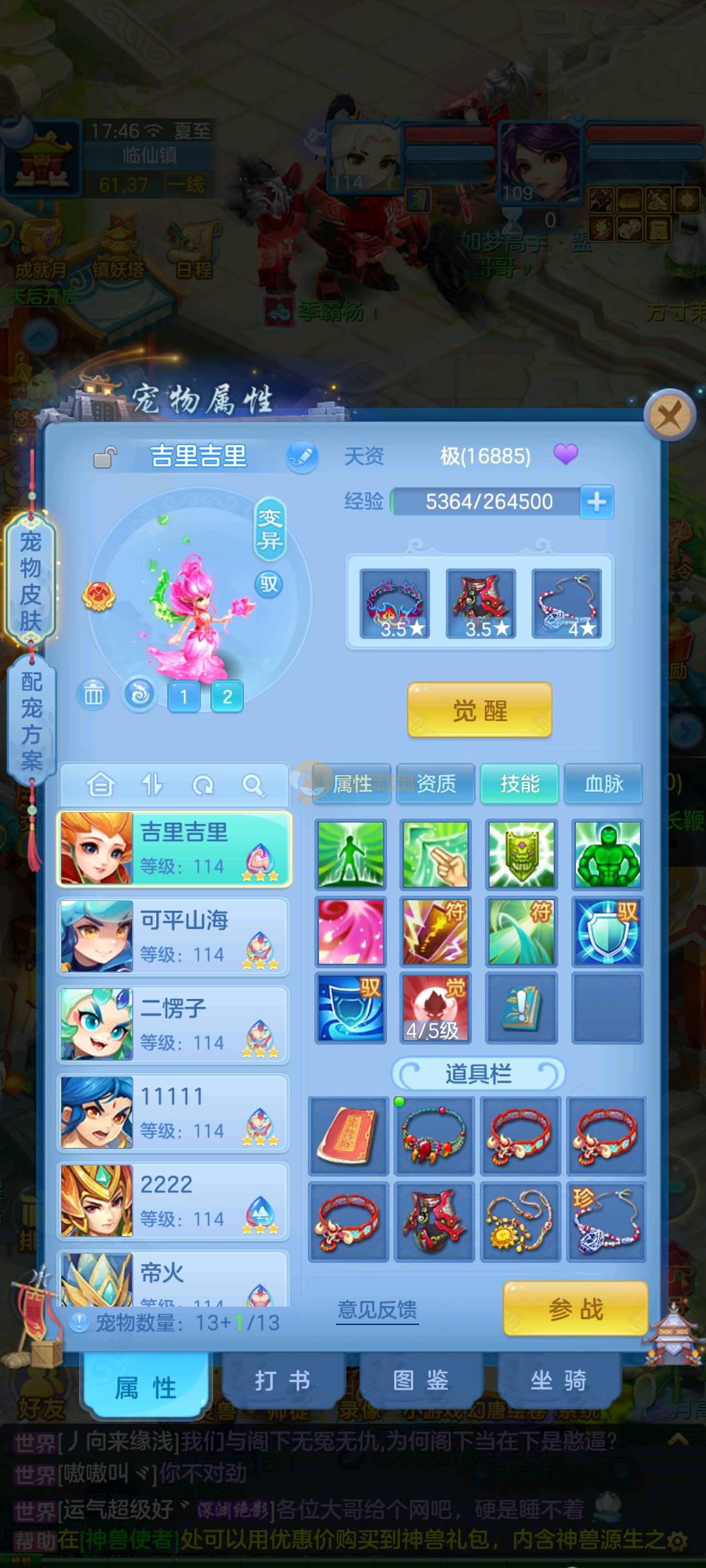Select pet 二愣子 from the list
Image resolution: width=706 pixels, height=1568 pixels.
(x=174, y=1024)
